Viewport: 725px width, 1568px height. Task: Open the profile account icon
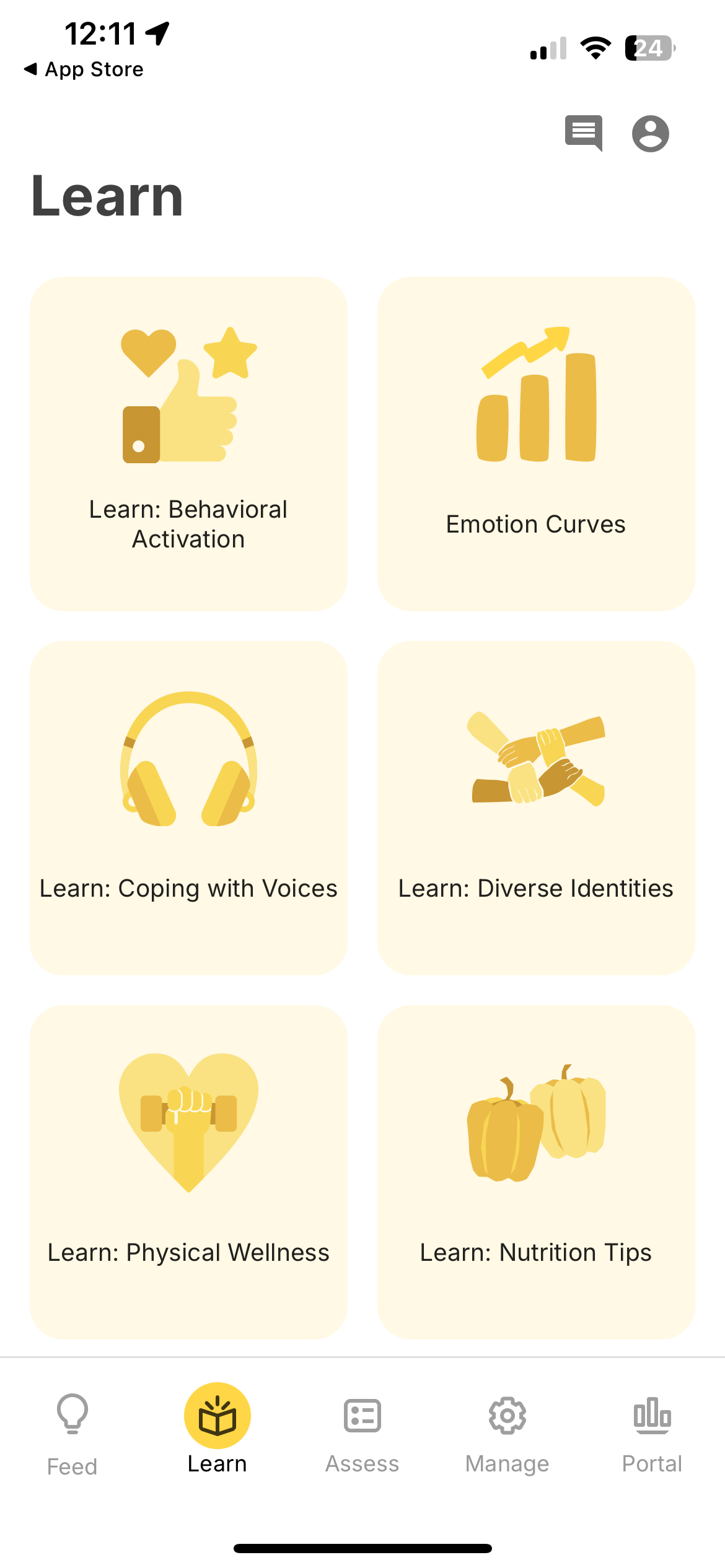tap(650, 133)
